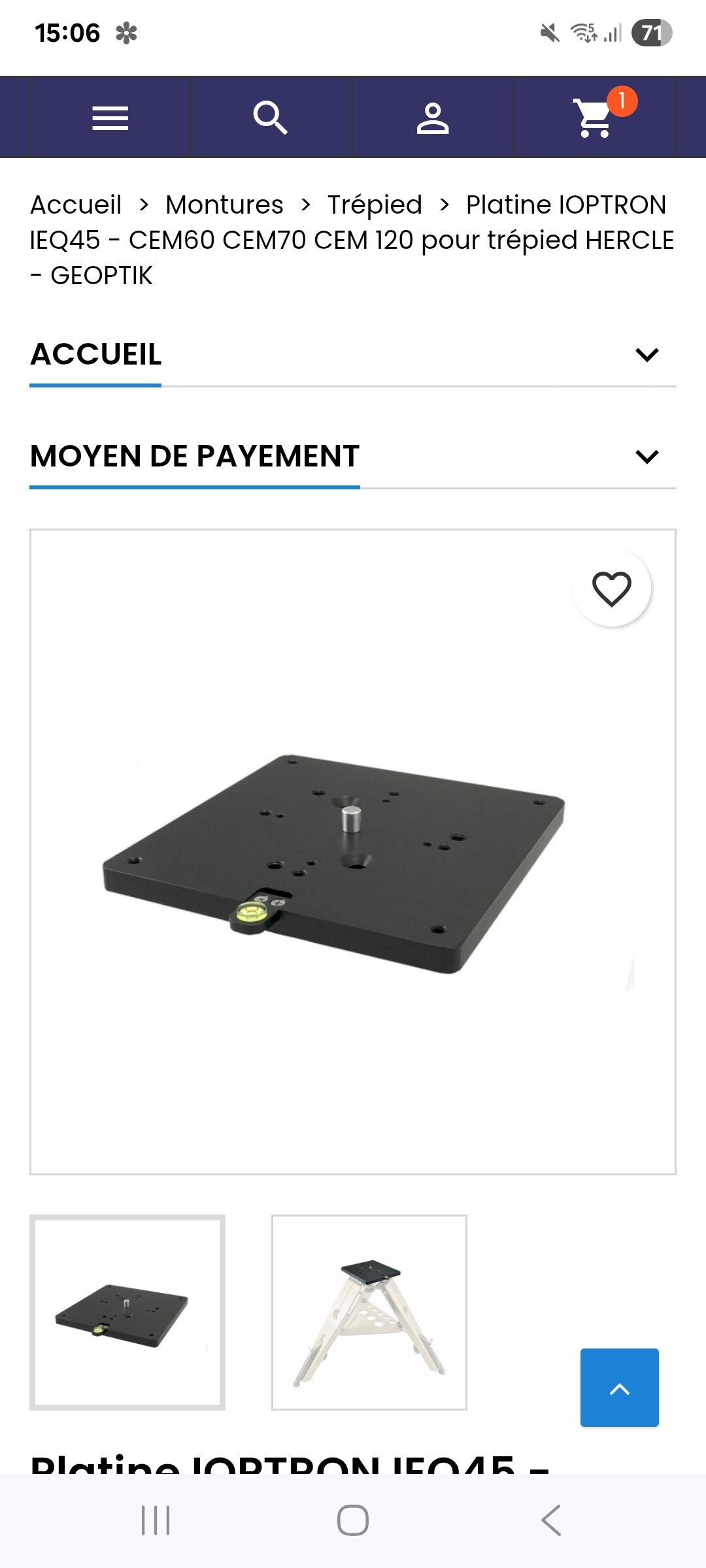
Task: Open the Trépied breadcrumb link
Action: pos(375,205)
